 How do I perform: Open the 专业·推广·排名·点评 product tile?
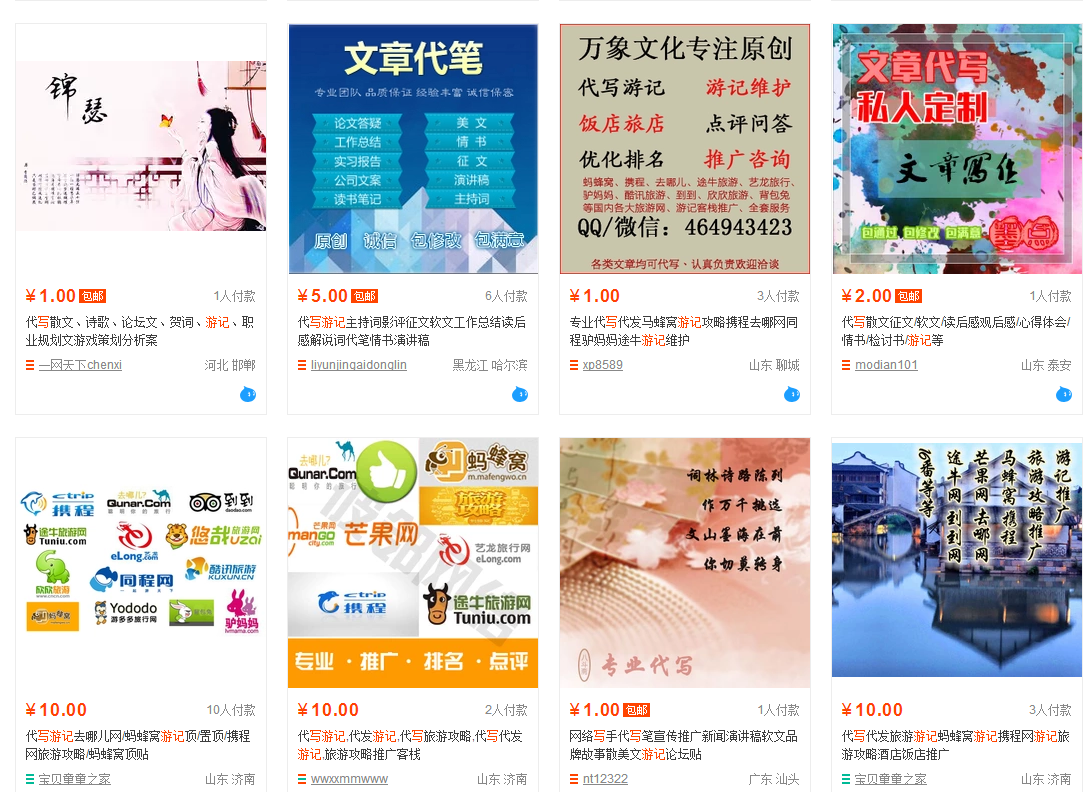point(413,562)
